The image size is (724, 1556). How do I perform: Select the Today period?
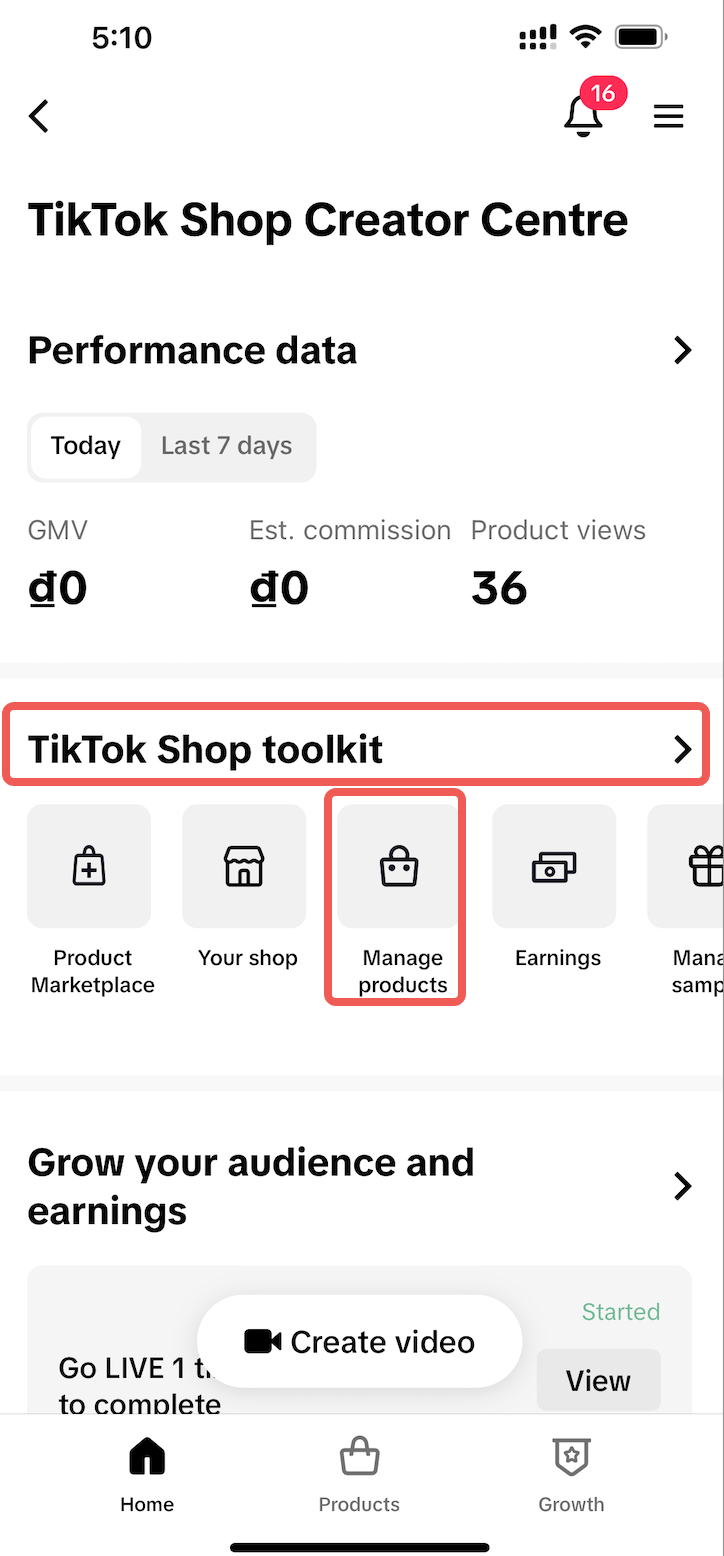86,446
